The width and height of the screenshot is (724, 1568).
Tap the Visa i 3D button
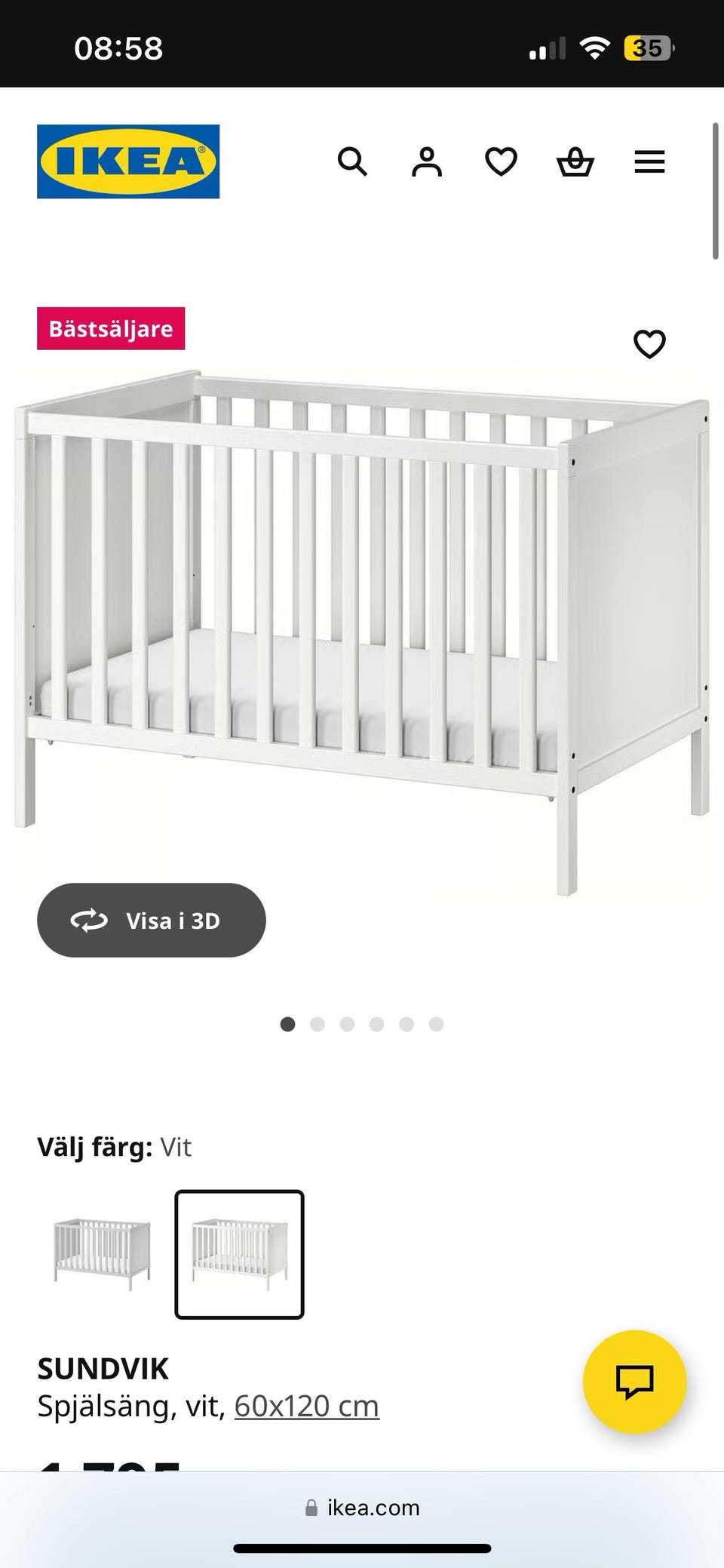point(151,921)
